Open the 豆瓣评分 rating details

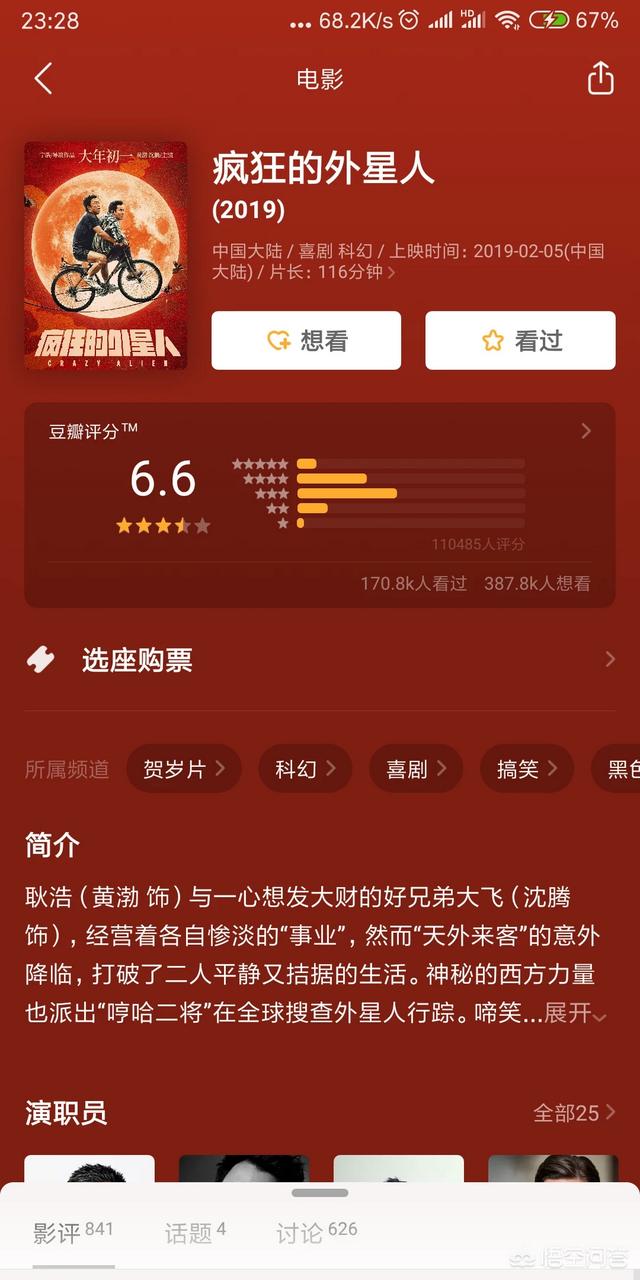(x=586, y=431)
